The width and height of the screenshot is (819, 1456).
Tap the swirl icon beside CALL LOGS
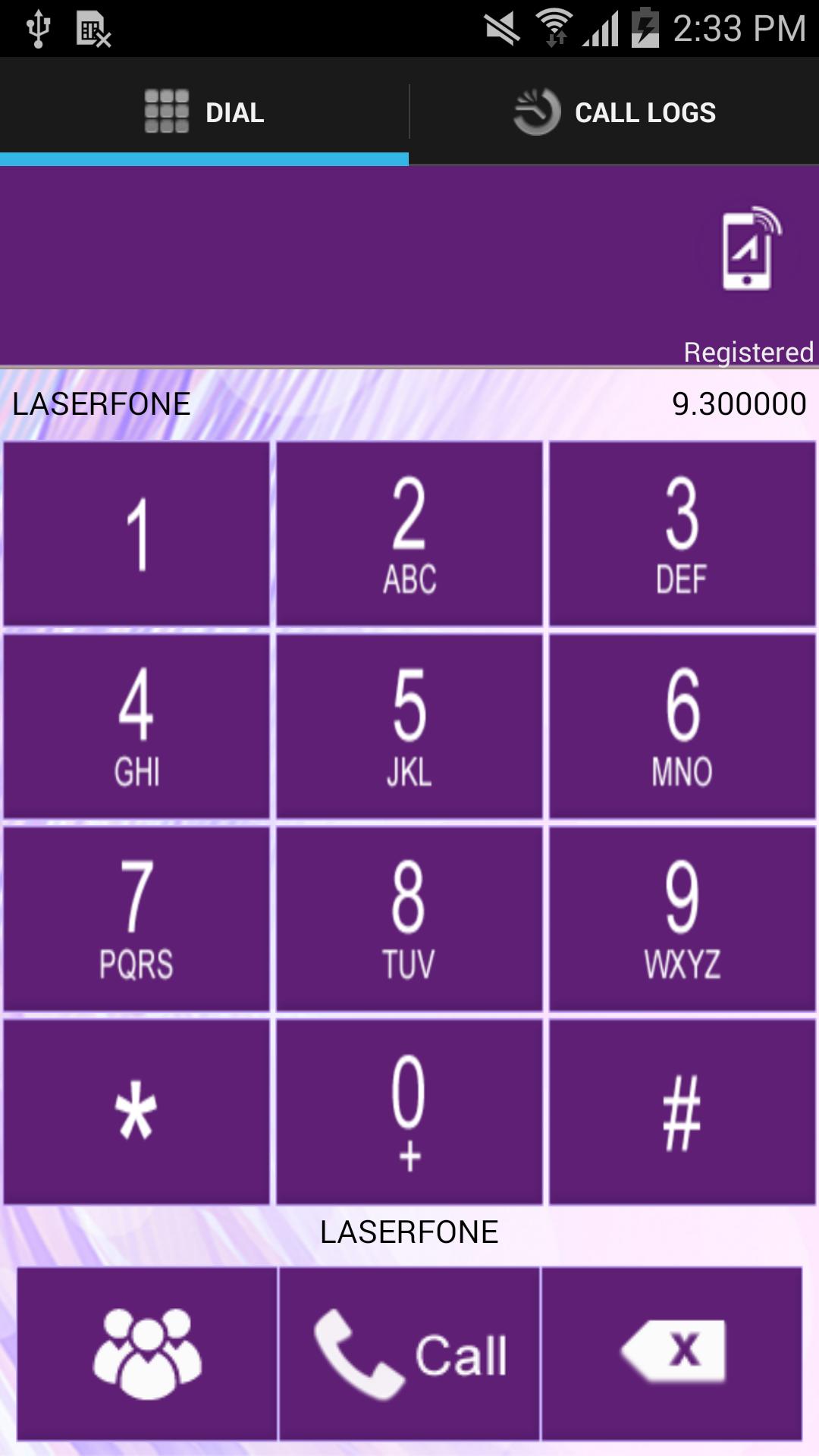[x=536, y=111]
